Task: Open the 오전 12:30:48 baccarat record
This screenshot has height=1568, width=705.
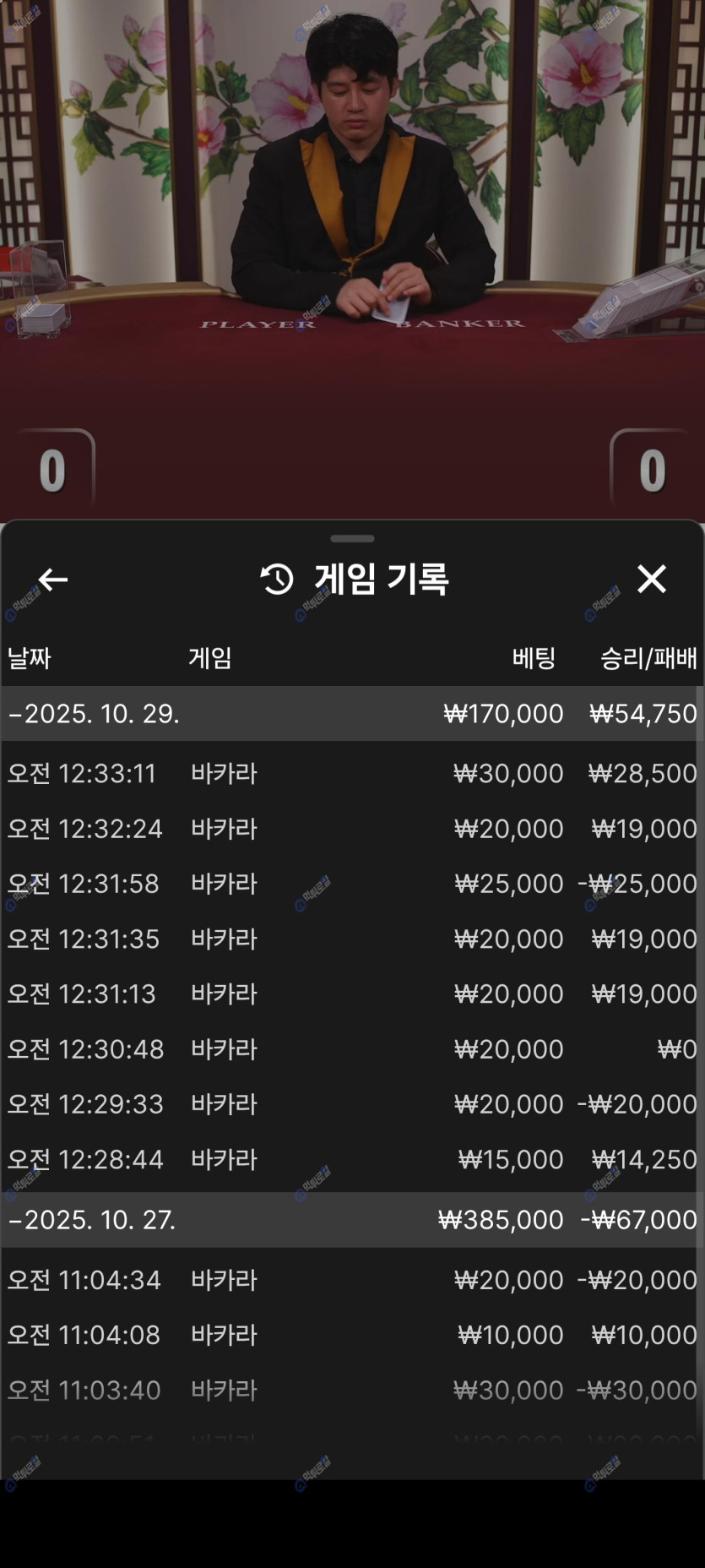Action: coord(351,1049)
